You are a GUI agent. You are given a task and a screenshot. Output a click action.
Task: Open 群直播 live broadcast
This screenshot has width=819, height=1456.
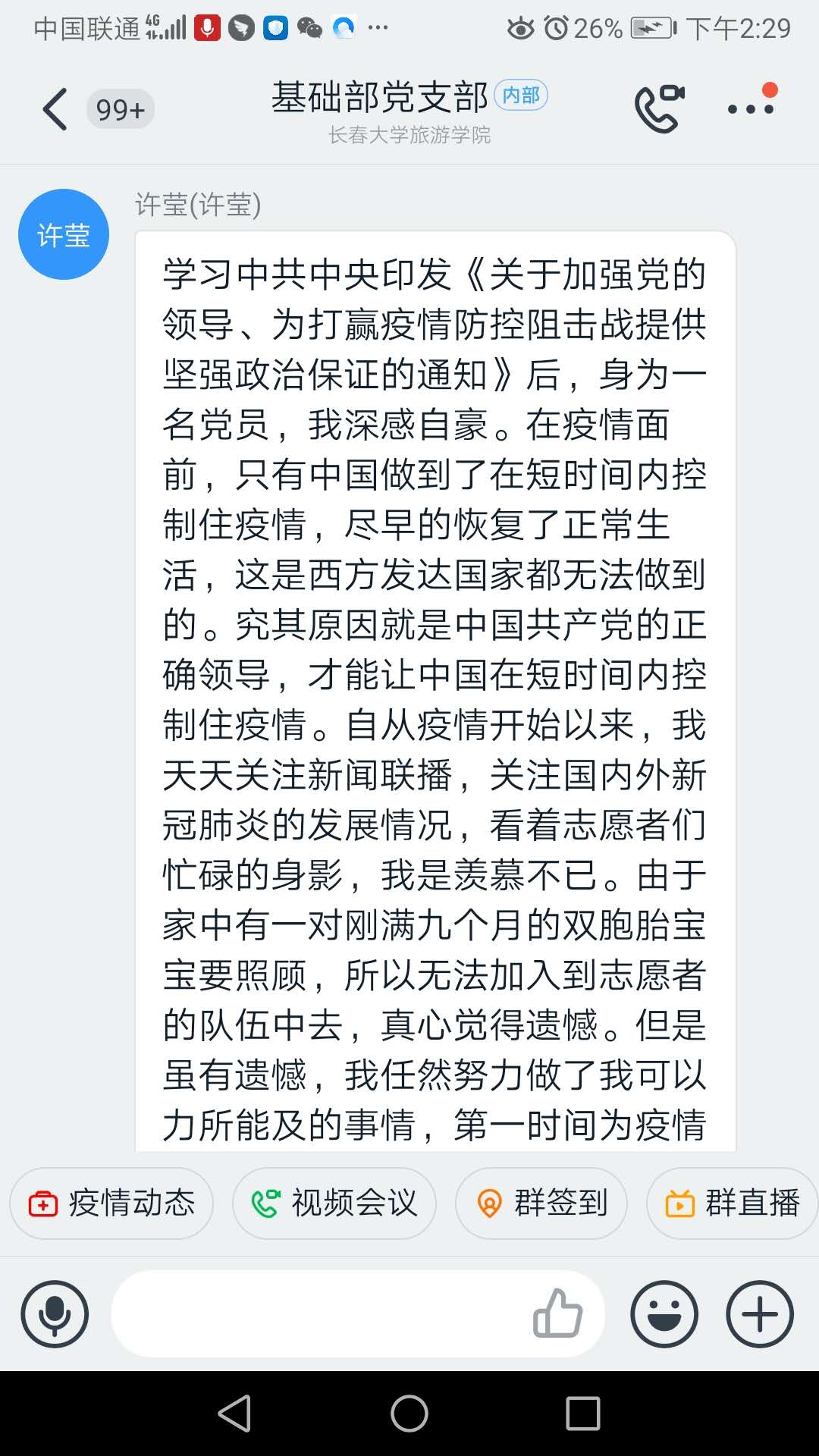[733, 1203]
